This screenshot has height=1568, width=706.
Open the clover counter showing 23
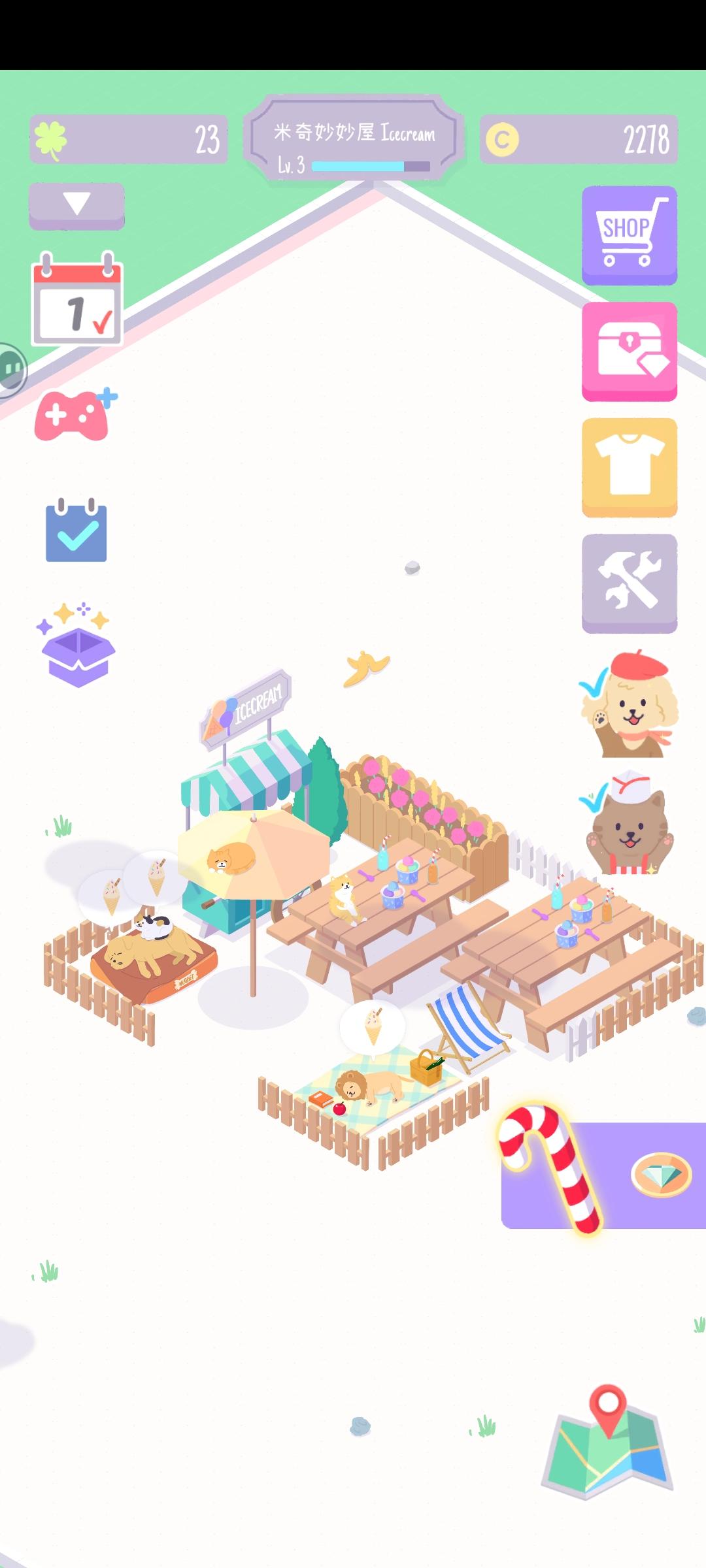[127, 137]
